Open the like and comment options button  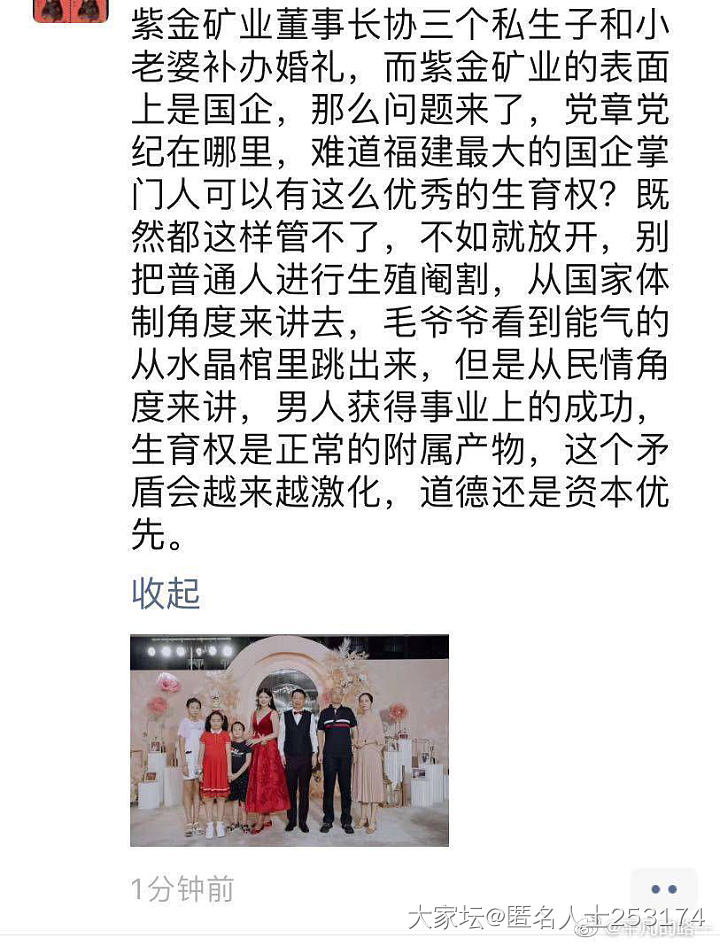(663, 889)
